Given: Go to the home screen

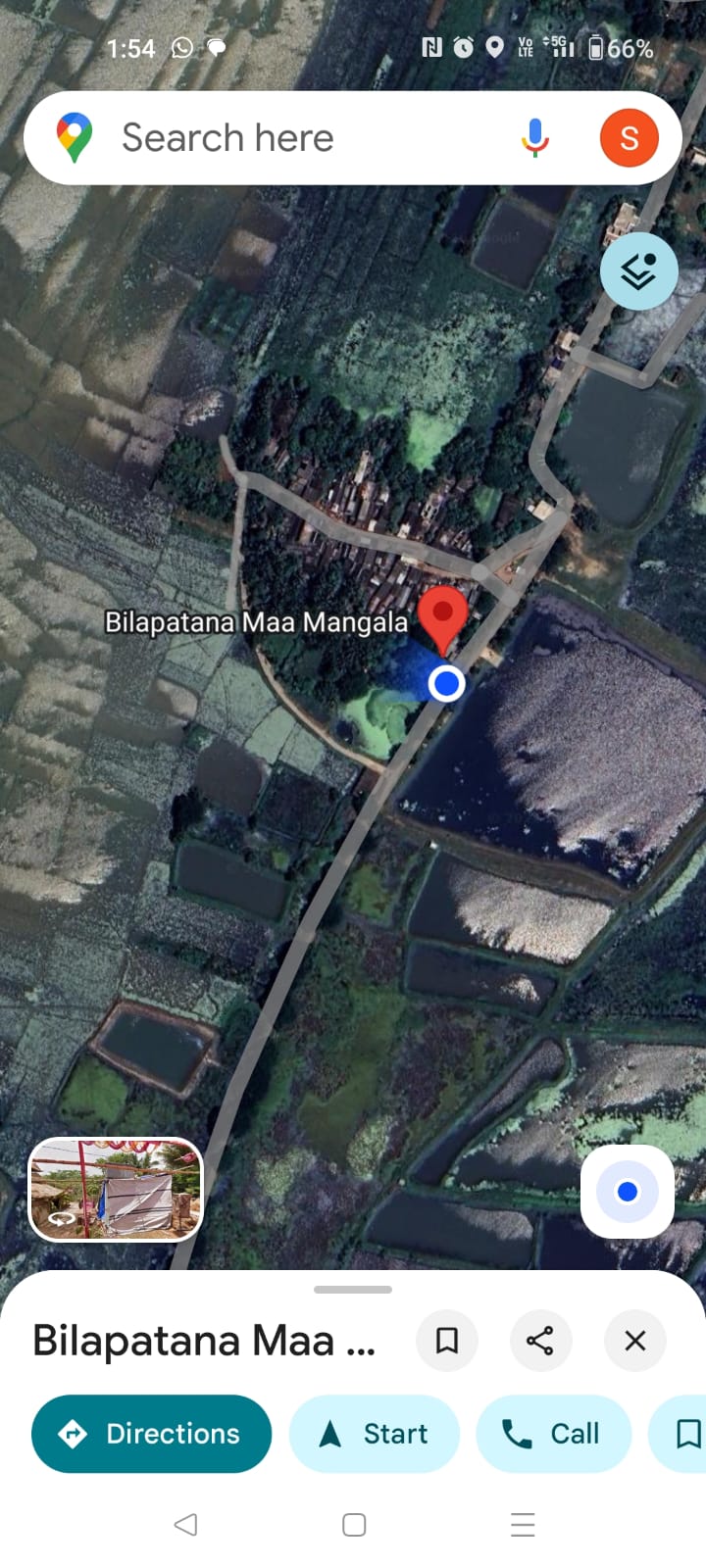Looking at the screenshot, I should (x=354, y=1524).
